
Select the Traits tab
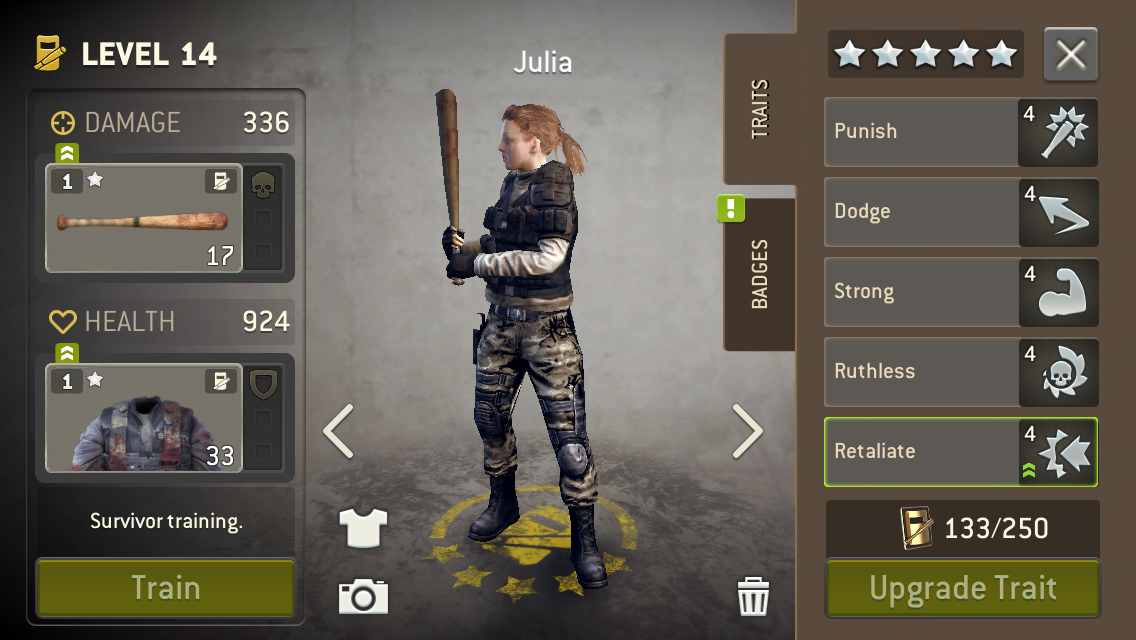point(759,108)
